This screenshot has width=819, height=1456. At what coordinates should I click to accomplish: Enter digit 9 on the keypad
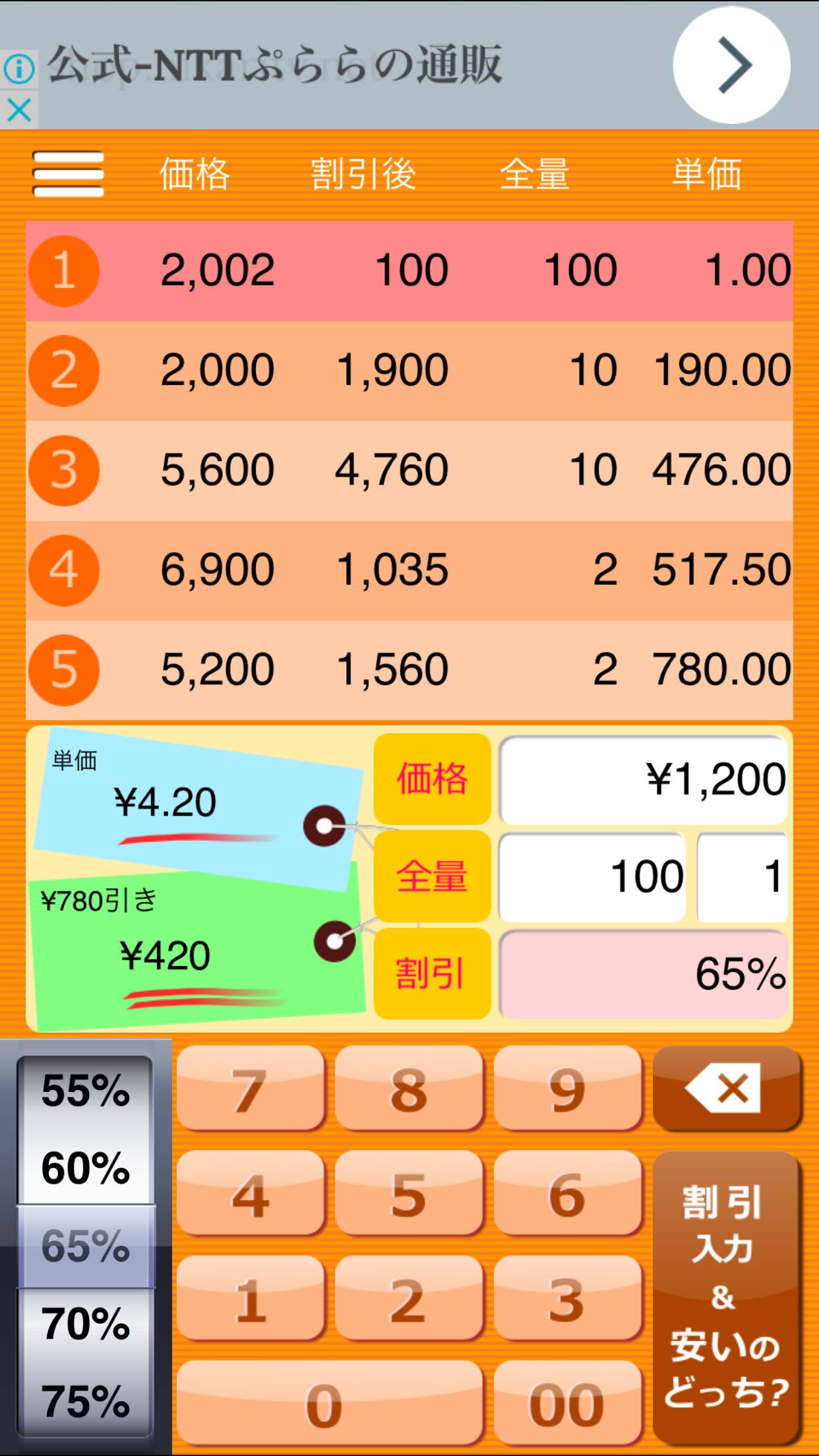pos(567,1089)
